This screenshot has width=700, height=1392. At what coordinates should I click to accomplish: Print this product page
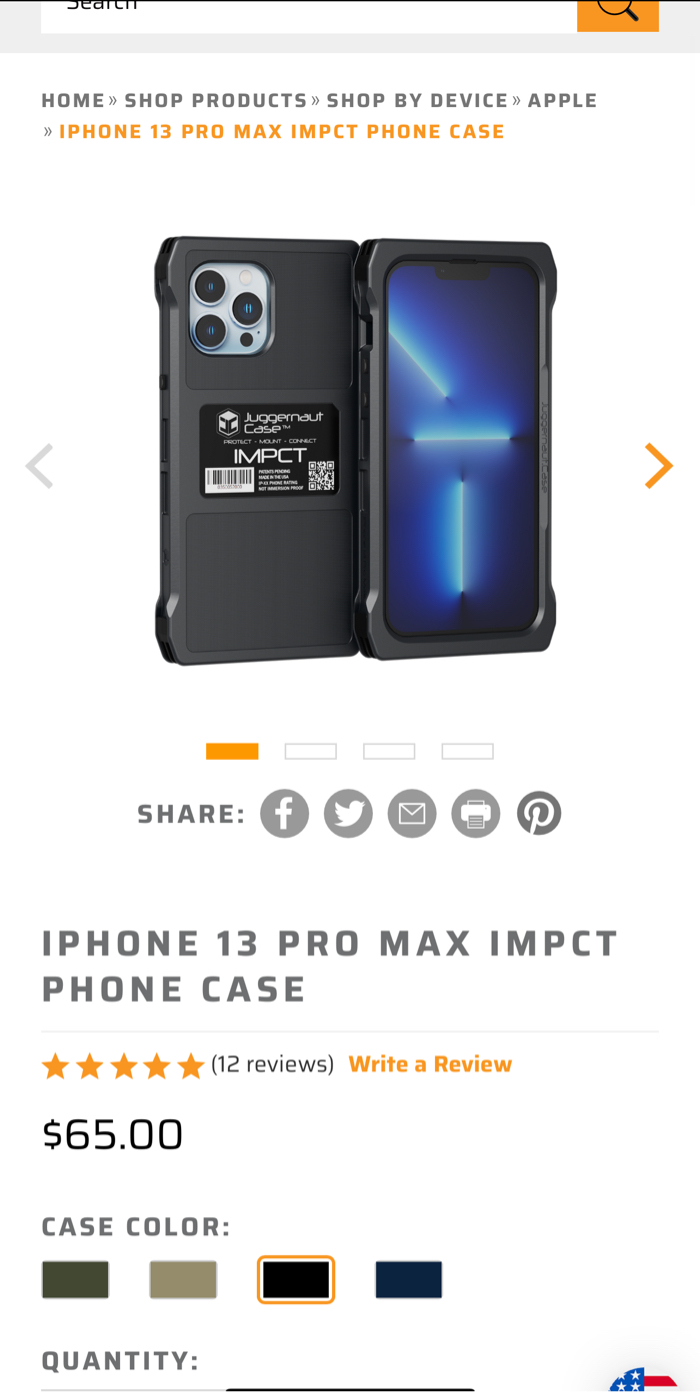(476, 814)
